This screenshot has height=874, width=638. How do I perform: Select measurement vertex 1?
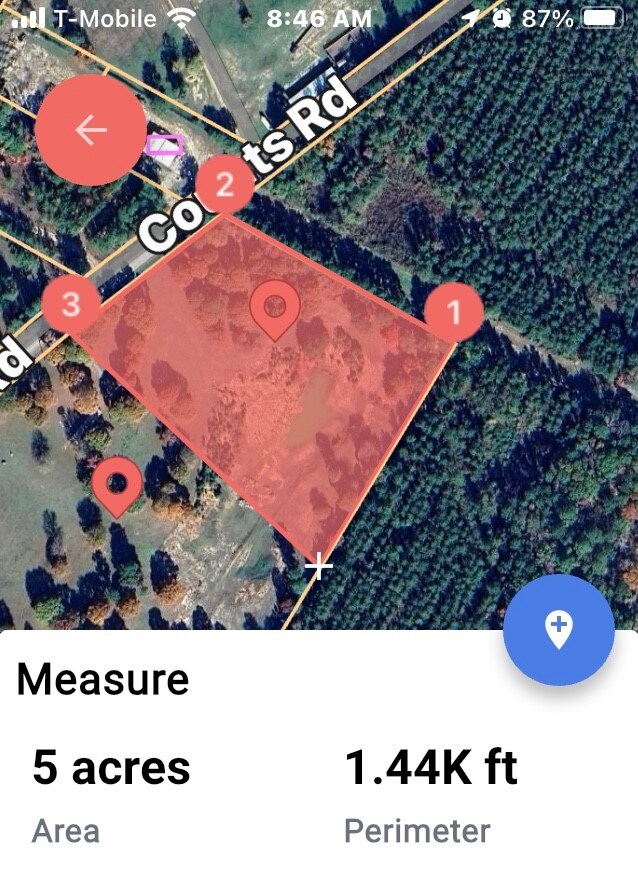point(453,313)
